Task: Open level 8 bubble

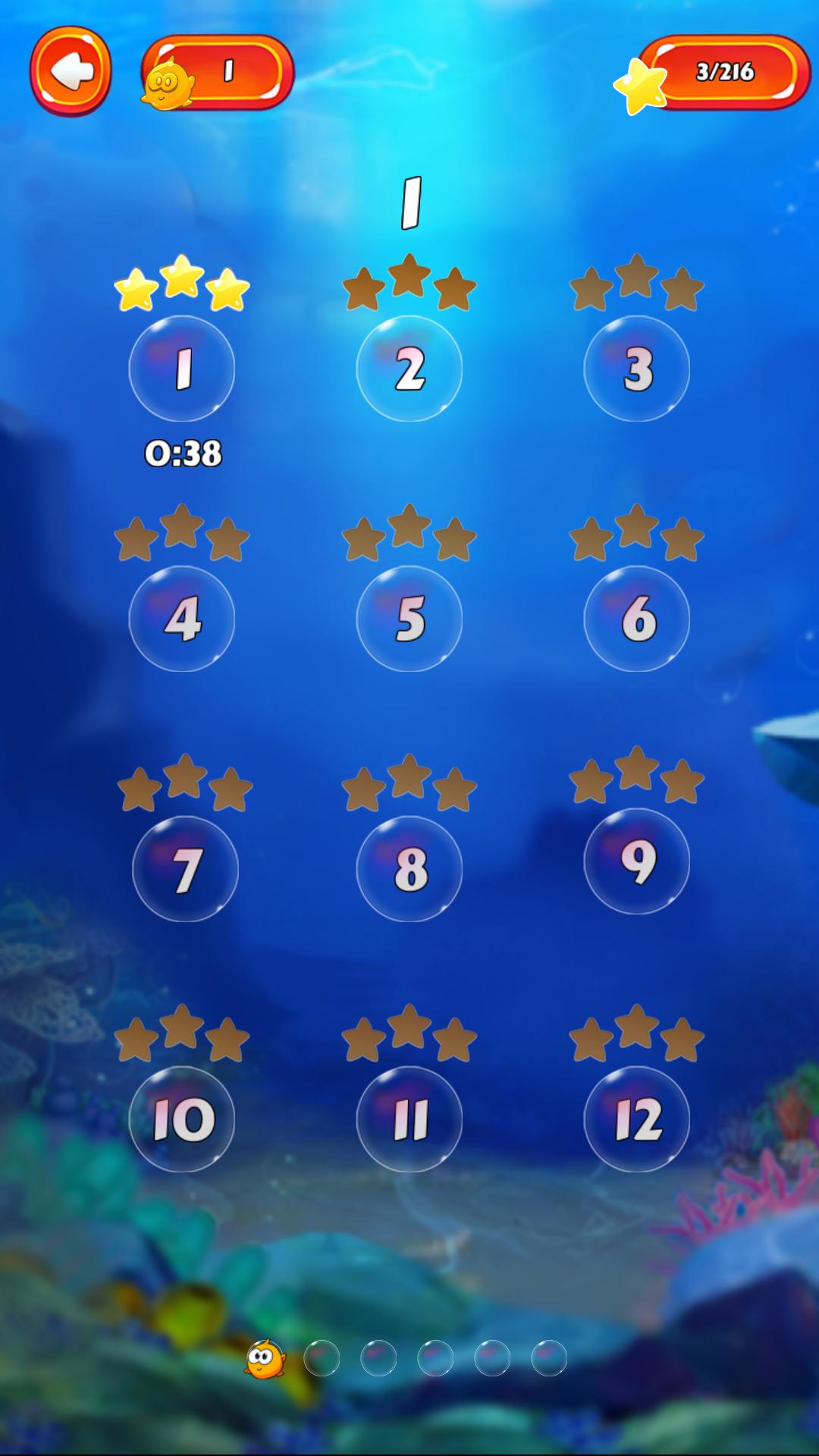Action: [x=409, y=869]
